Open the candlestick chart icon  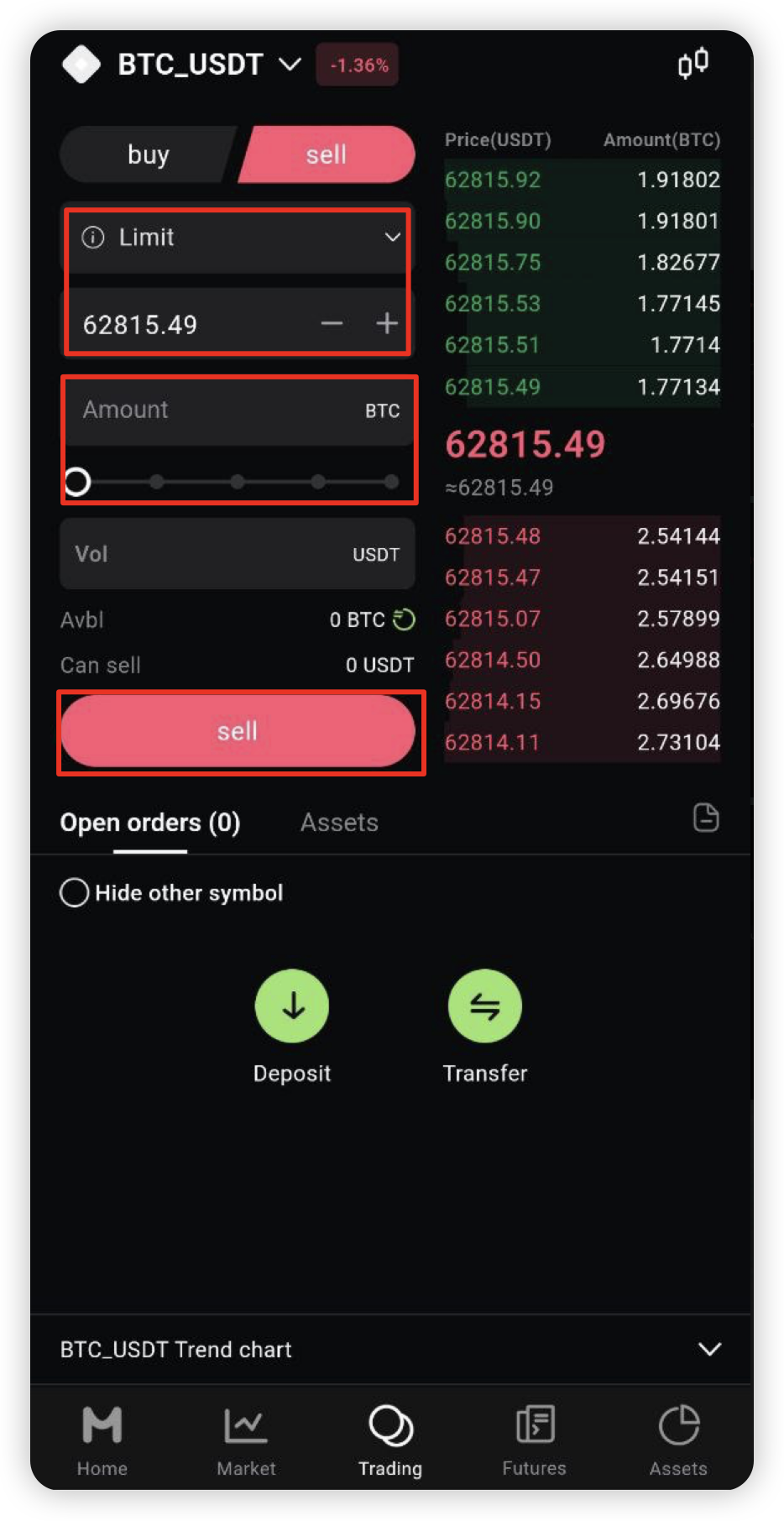[x=693, y=64]
